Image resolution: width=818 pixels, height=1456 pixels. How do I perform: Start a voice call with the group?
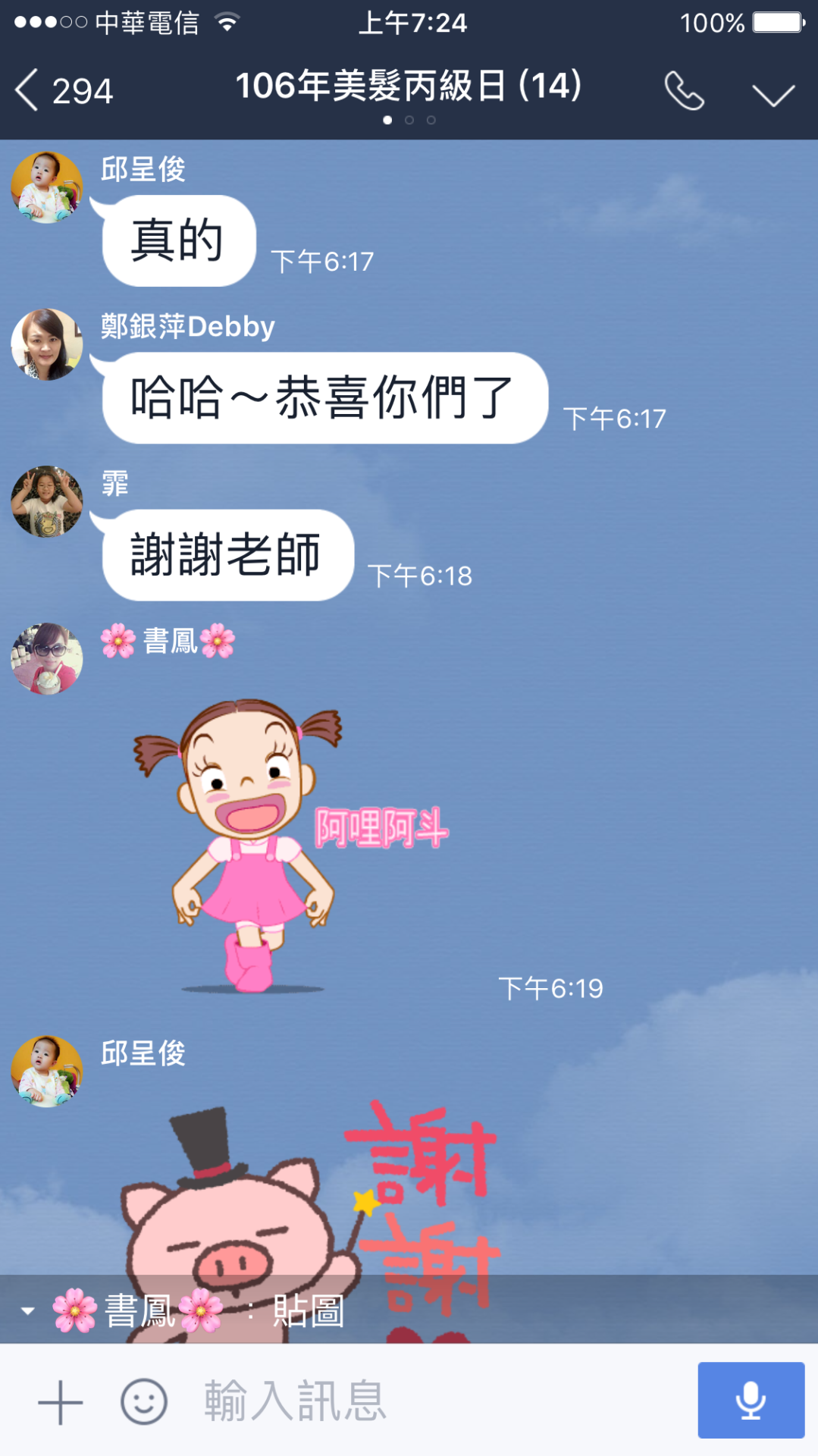684,92
